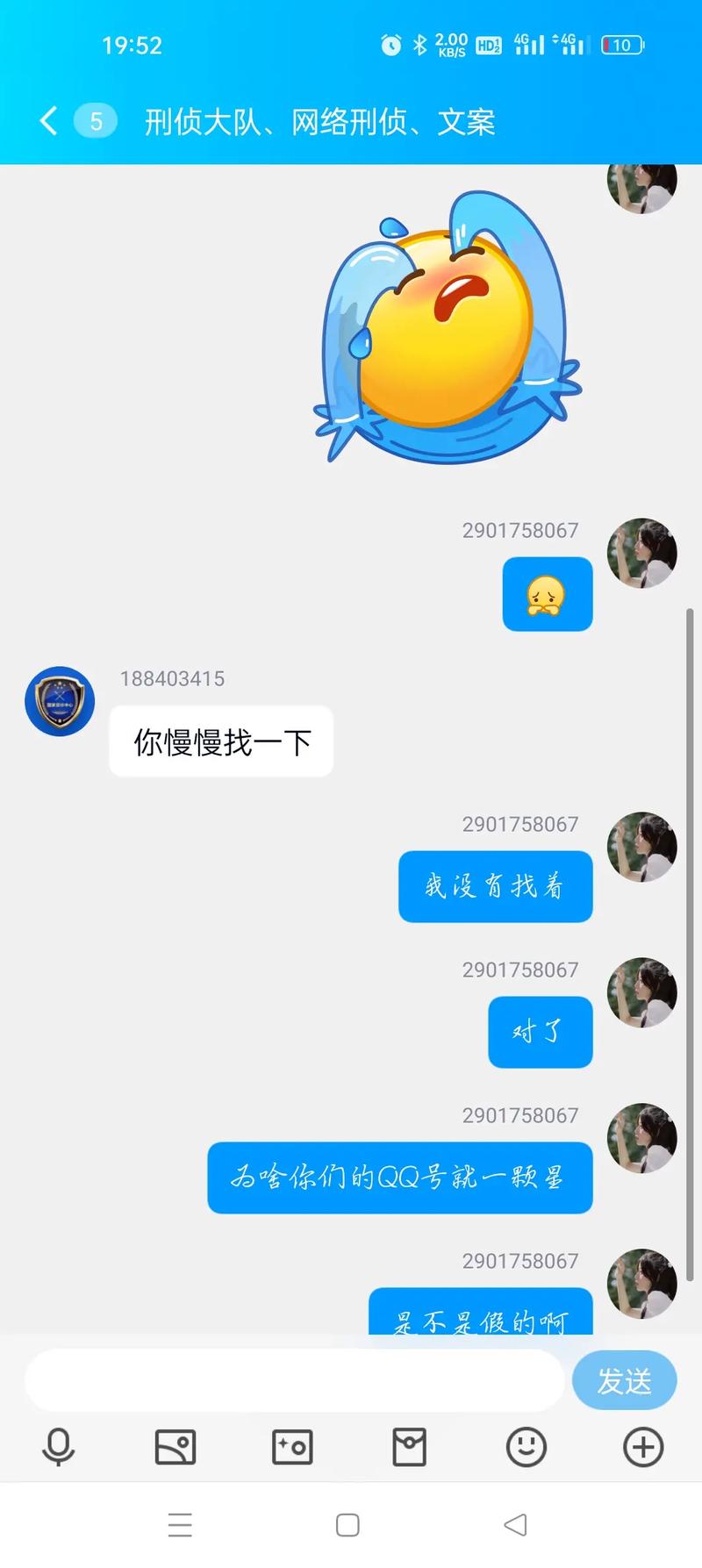Record a voice message with microphone
Viewport: 702px width, 1568px height.
tap(59, 1447)
